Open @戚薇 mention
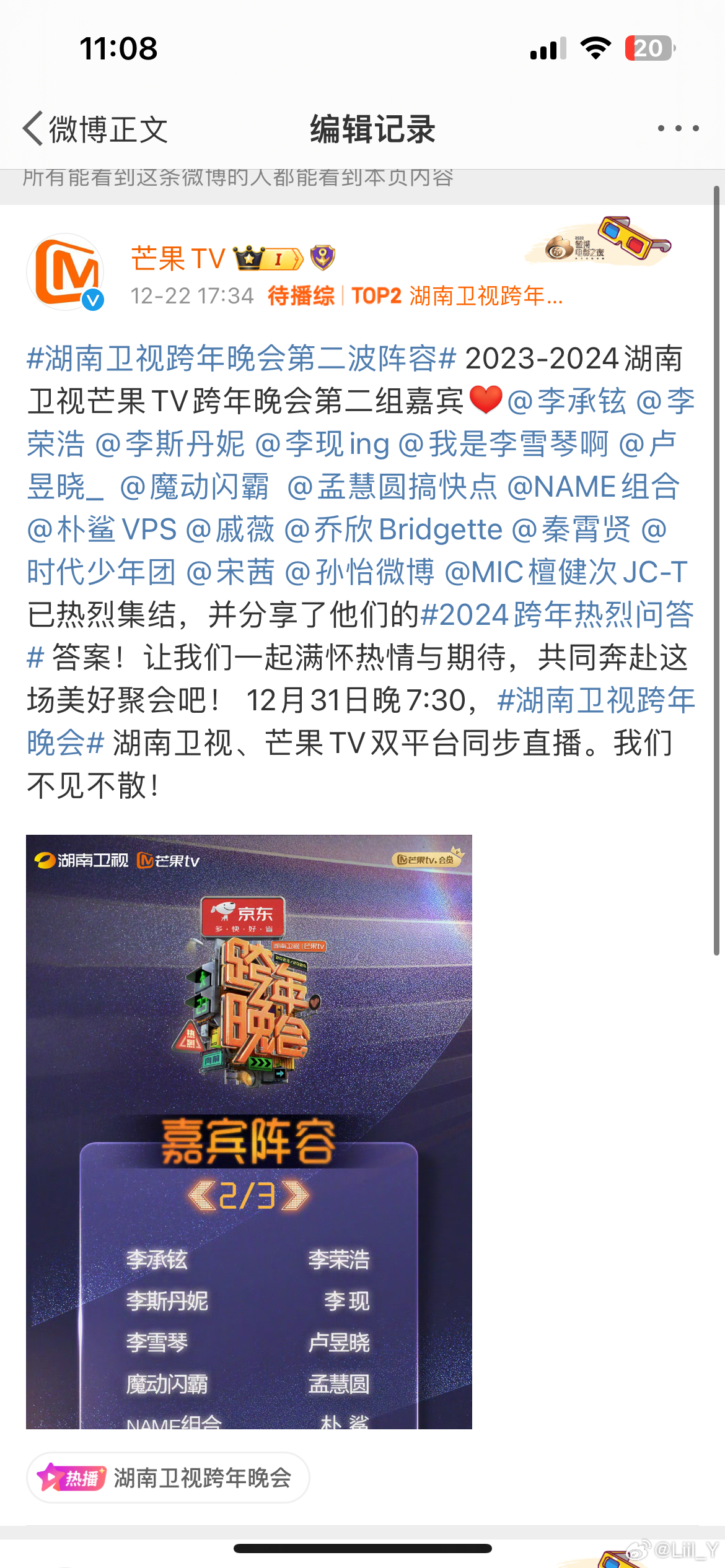This screenshot has width=725, height=1568. 230,529
